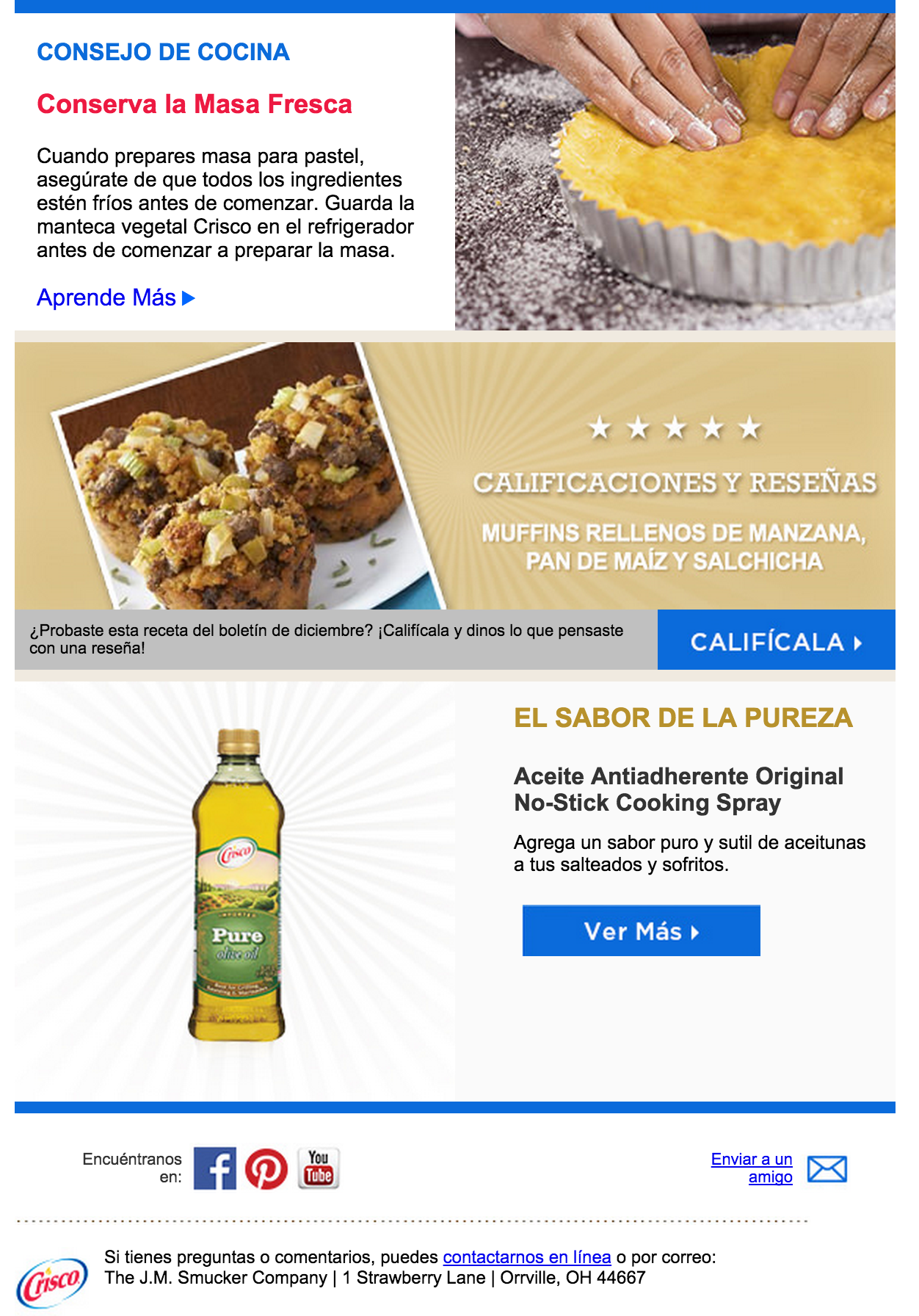Tap the Enviar a un amigo link
The height and width of the screenshot is (1316, 919).
tap(752, 1168)
